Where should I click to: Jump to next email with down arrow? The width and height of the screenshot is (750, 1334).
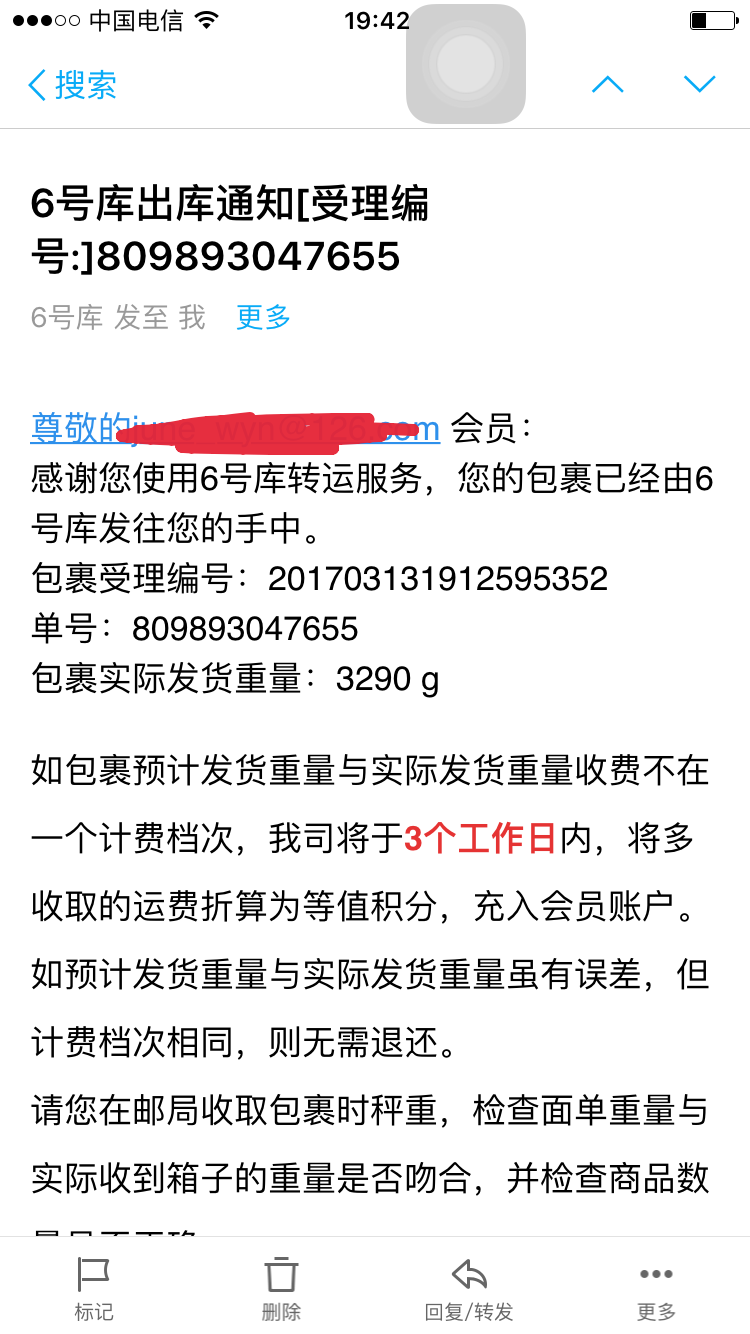click(x=699, y=84)
